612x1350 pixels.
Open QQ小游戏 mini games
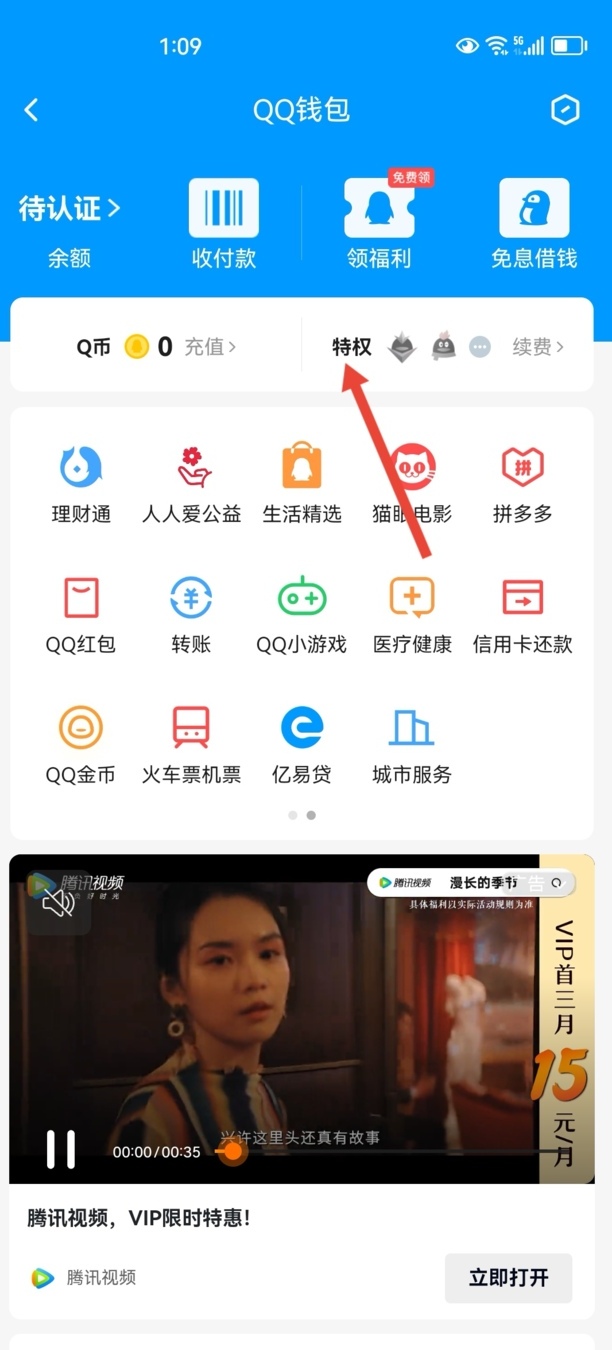click(x=302, y=614)
